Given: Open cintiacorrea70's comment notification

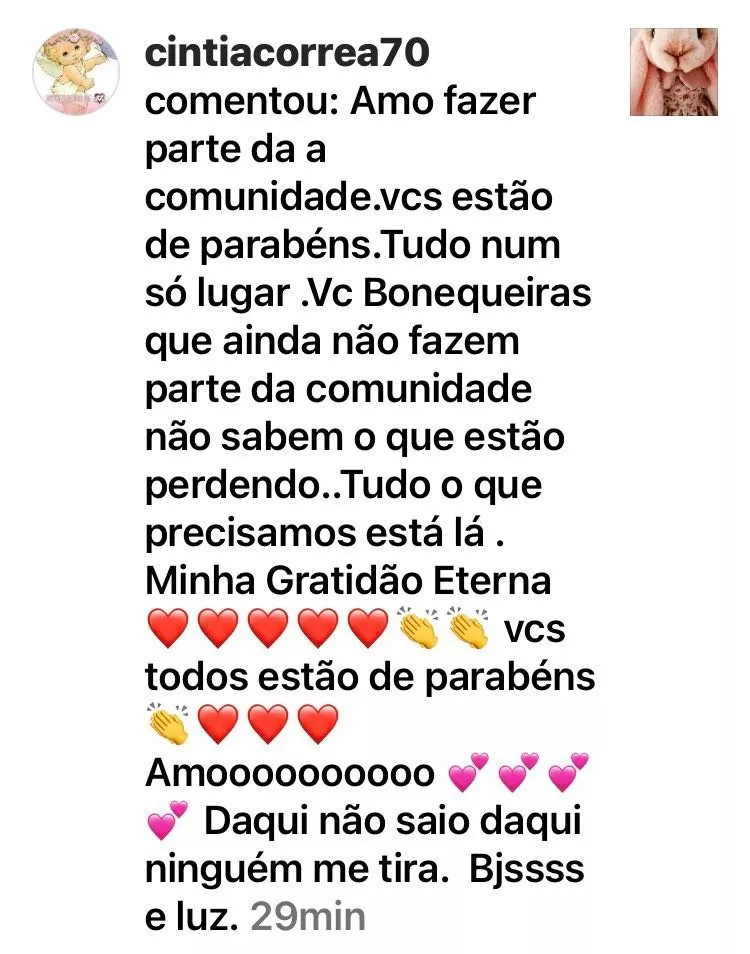Looking at the screenshot, I should click(370, 480).
